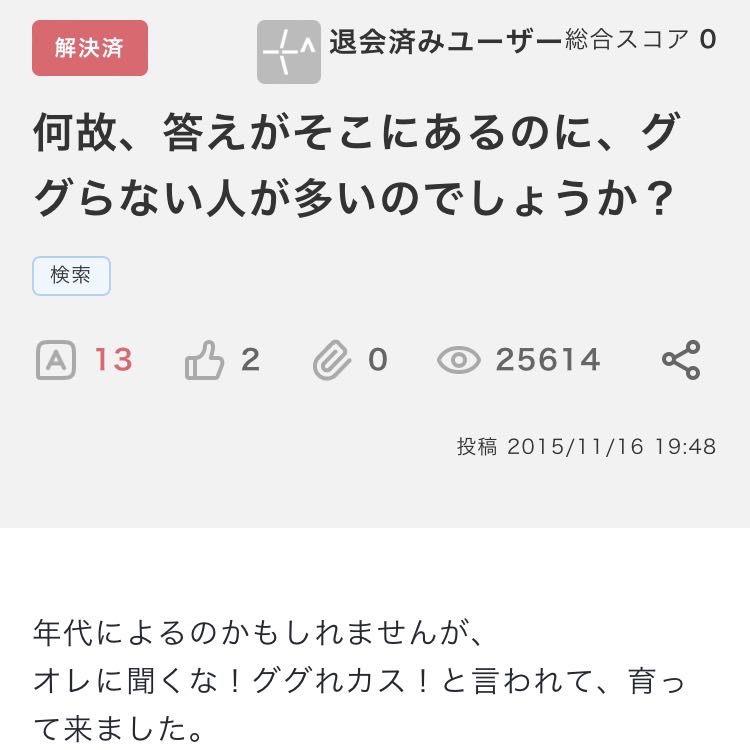The height and width of the screenshot is (750, 750).
Task: Open the 検索 tag chip
Action: pyautogui.click(x=71, y=276)
